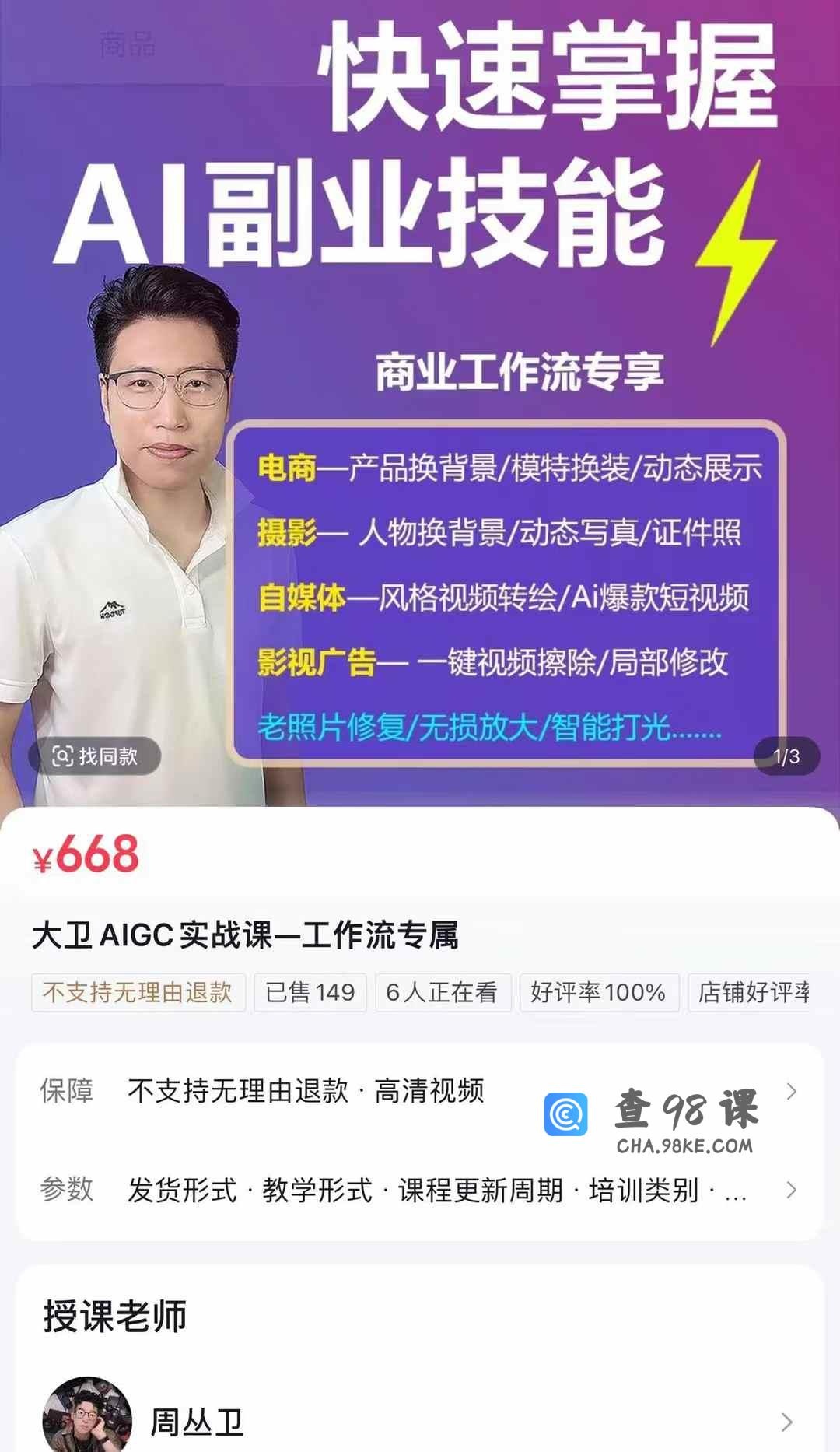Tap the 找同款 find-similar button

[x=95, y=756]
